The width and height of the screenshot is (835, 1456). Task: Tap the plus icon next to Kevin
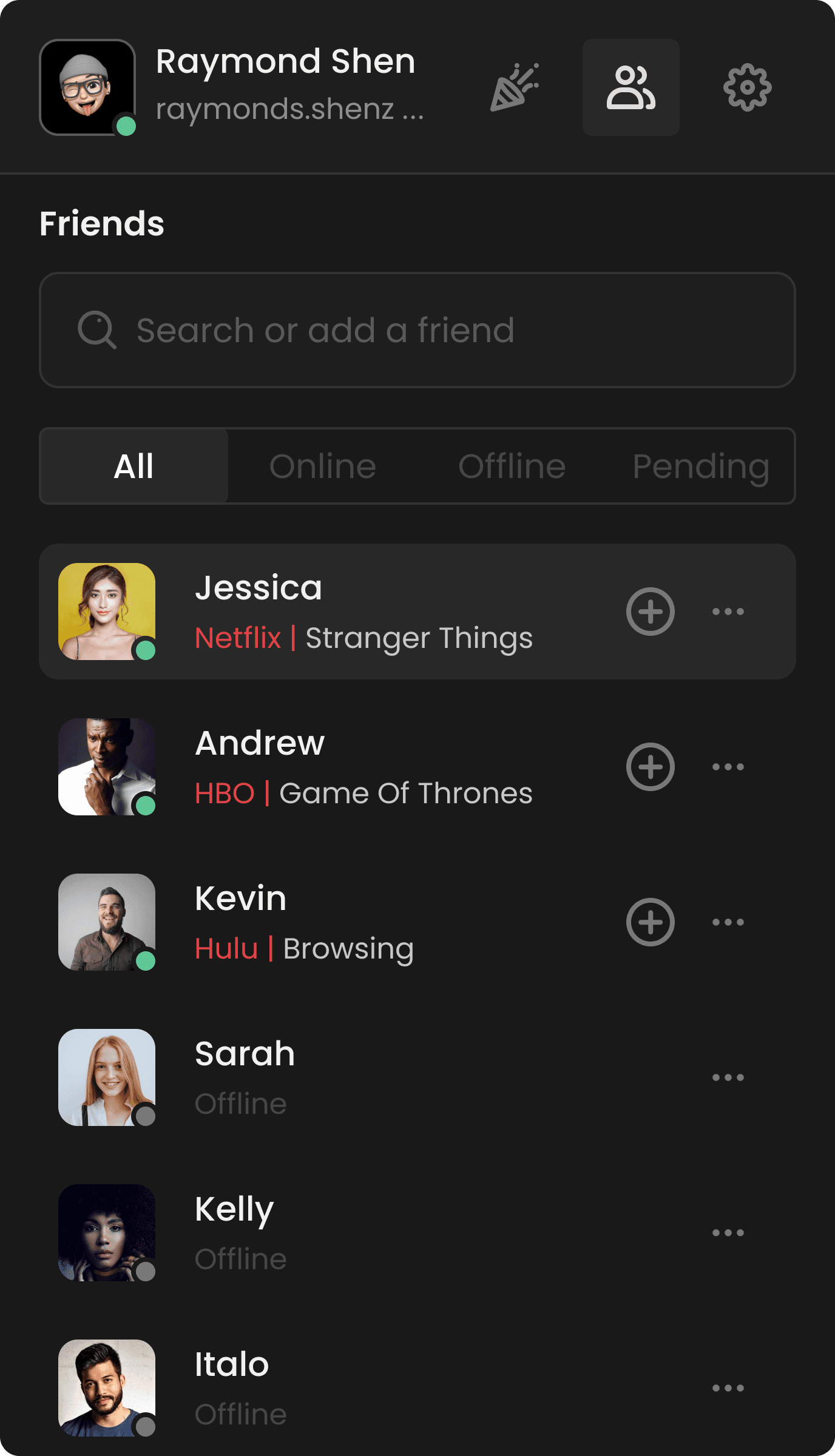coord(651,922)
